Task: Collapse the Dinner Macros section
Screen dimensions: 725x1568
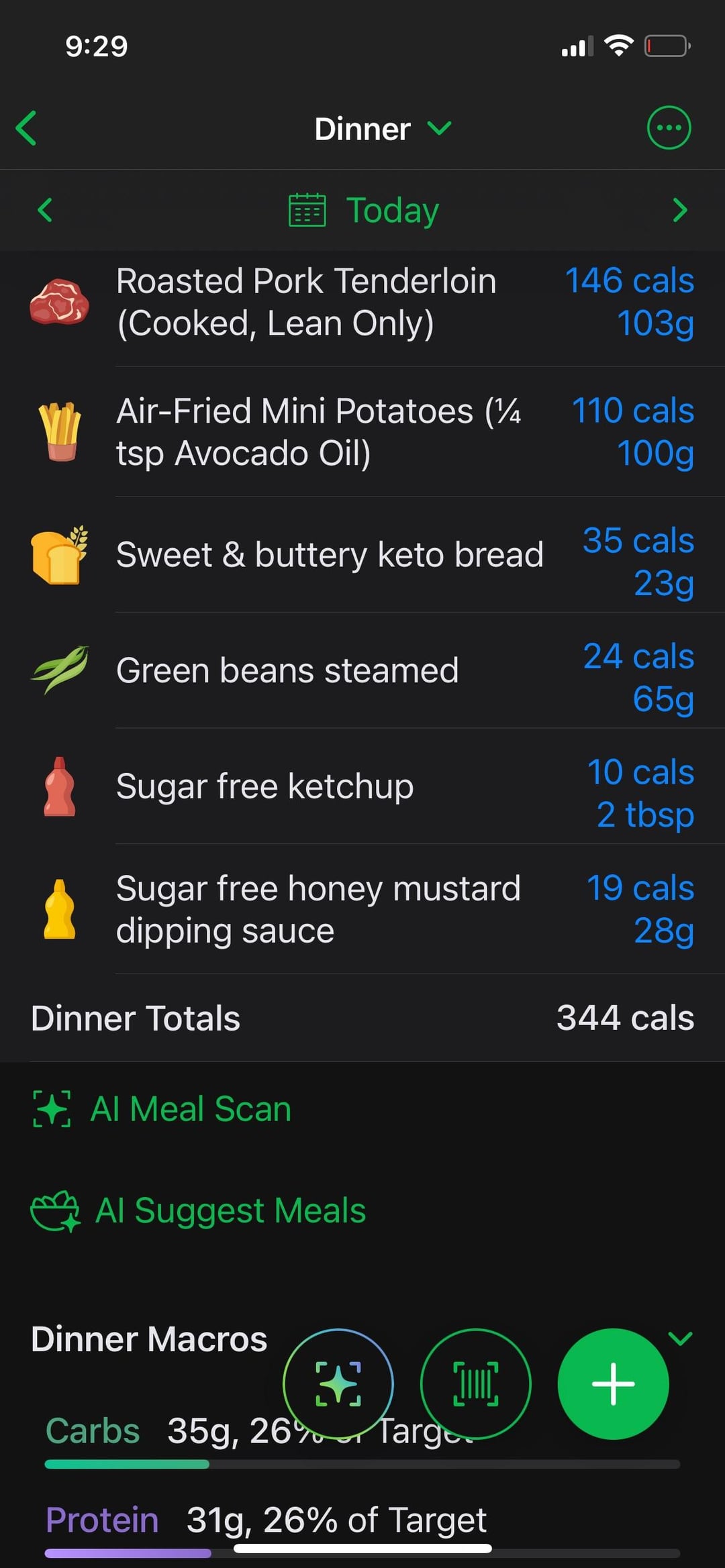Action: tap(680, 1339)
